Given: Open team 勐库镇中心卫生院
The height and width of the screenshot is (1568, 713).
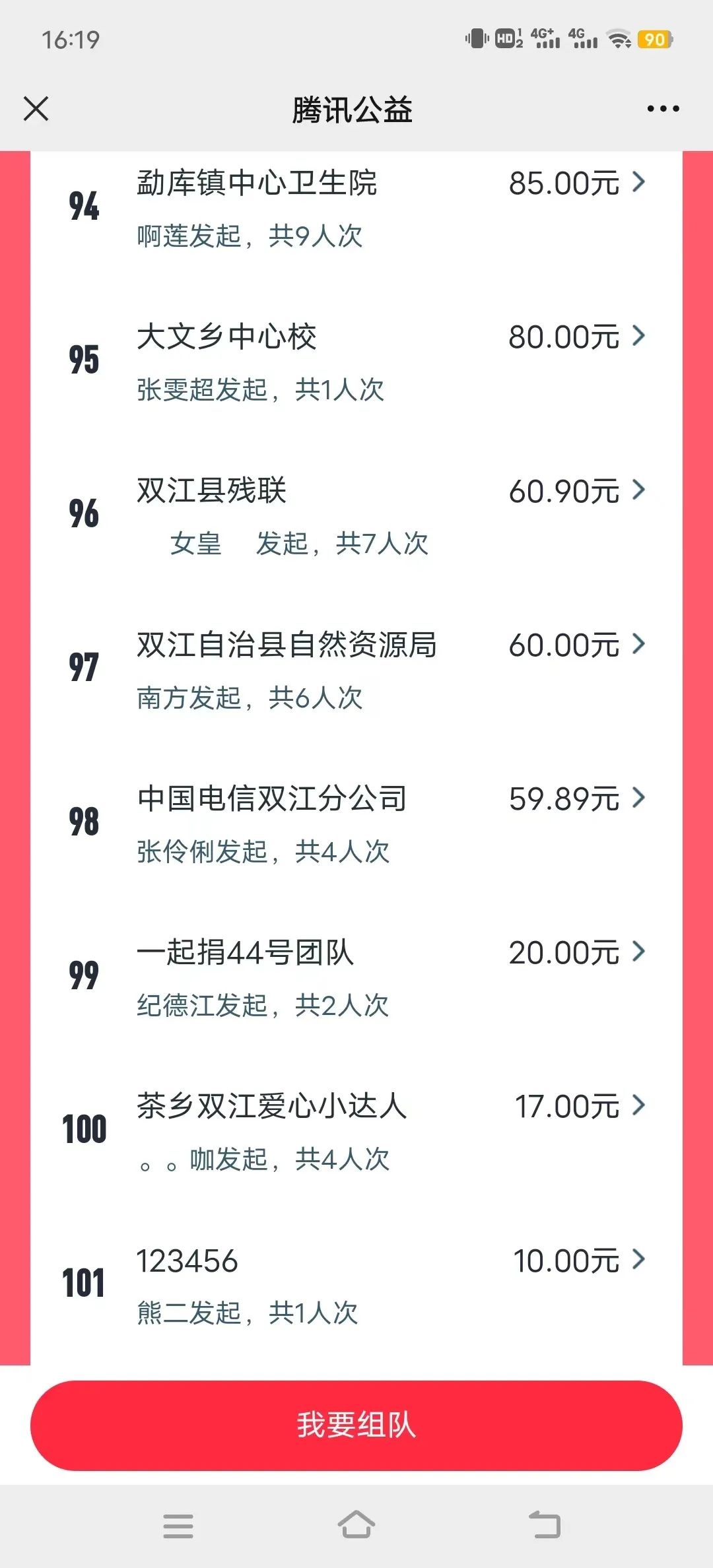Looking at the screenshot, I should tap(356, 207).
